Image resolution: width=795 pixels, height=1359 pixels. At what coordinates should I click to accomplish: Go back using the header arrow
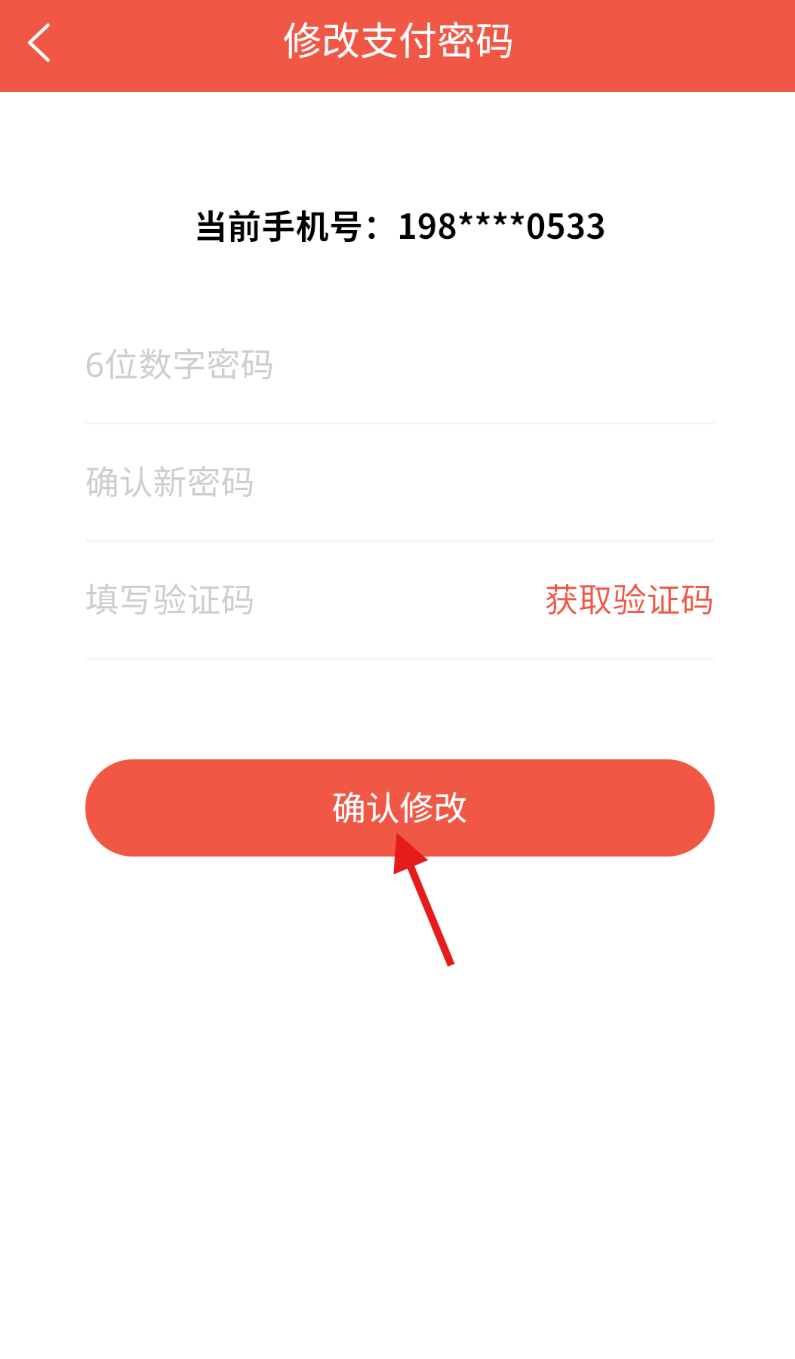point(39,43)
